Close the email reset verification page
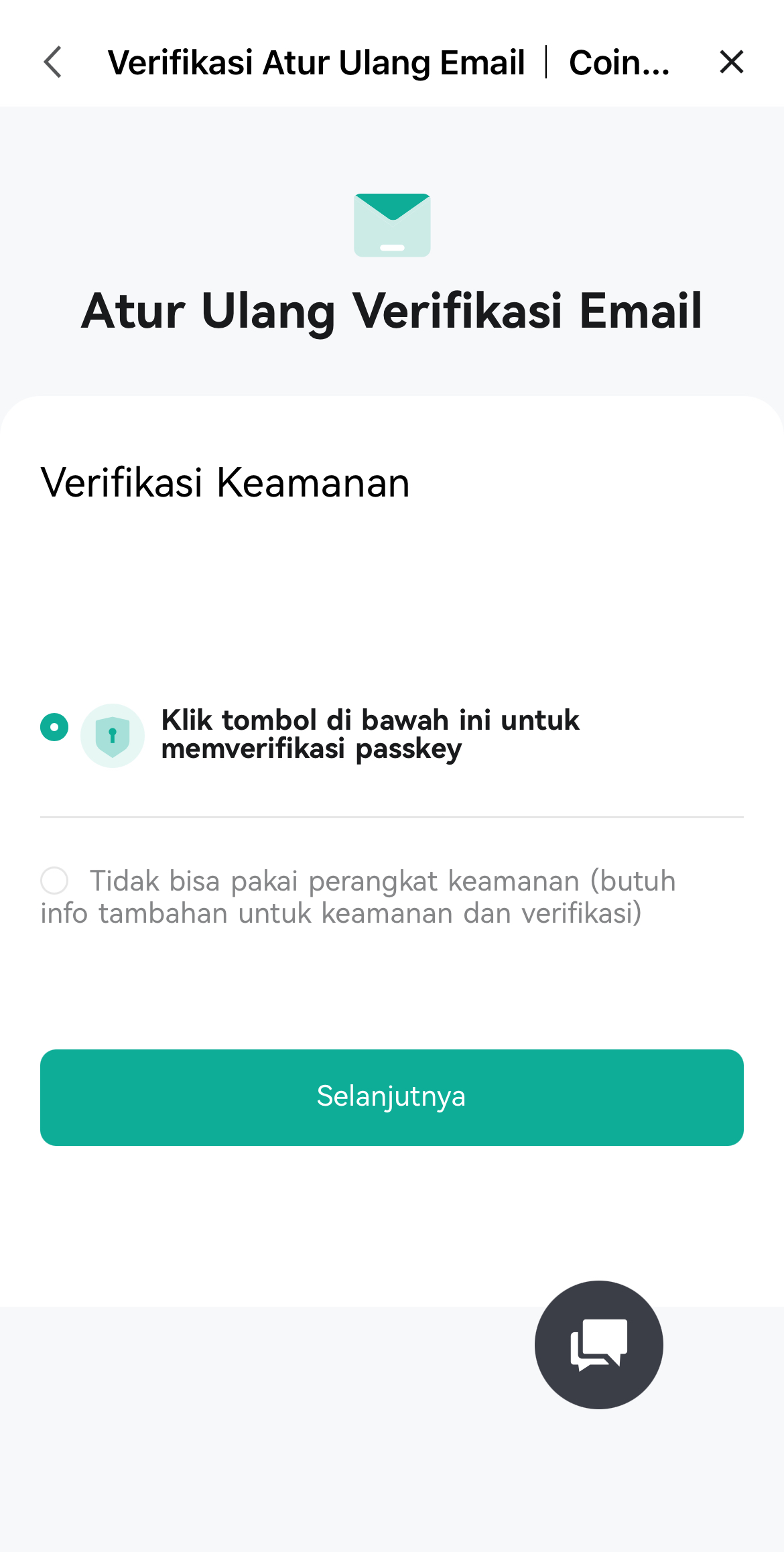The height and width of the screenshot is (1552, 784). (x=731, y=62)
